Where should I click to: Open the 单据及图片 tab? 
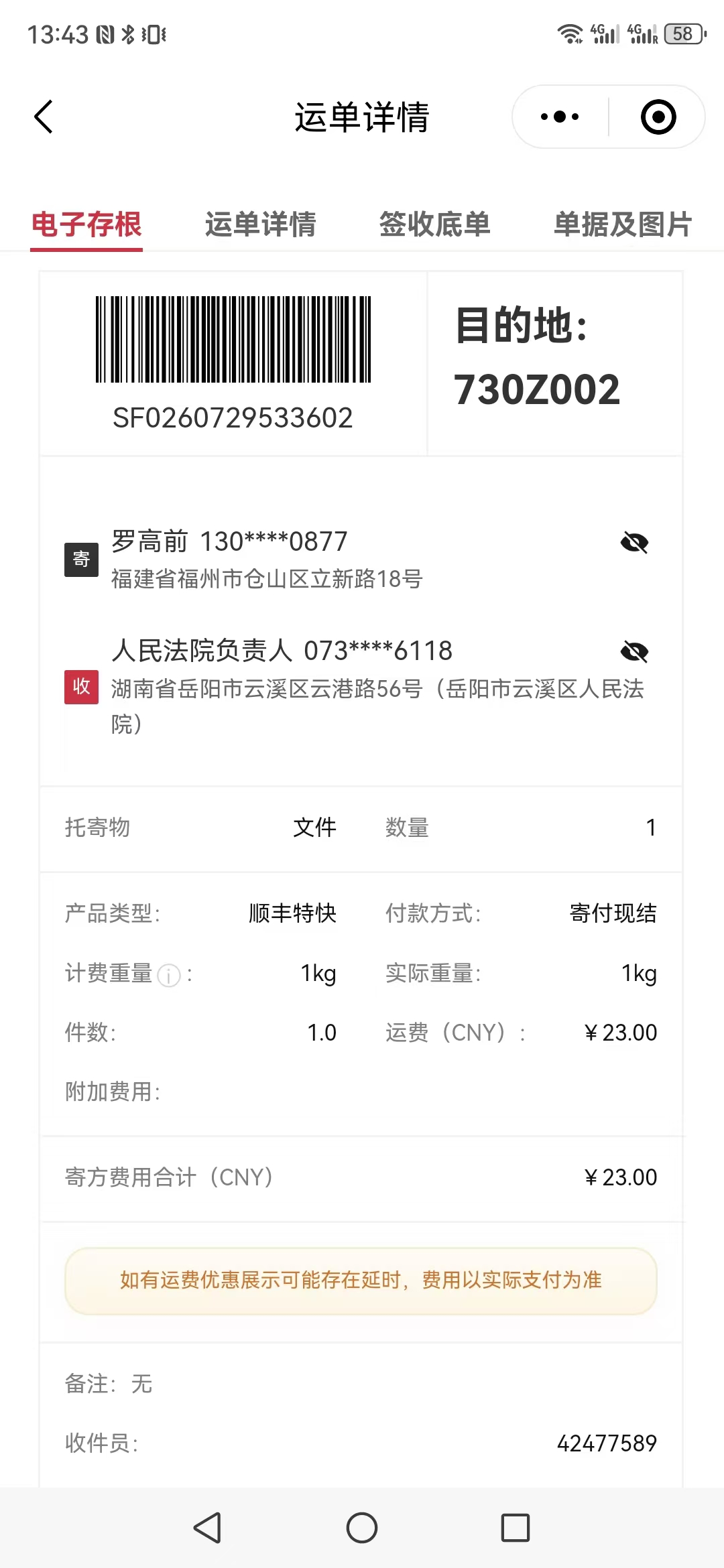tap(622, 224)
